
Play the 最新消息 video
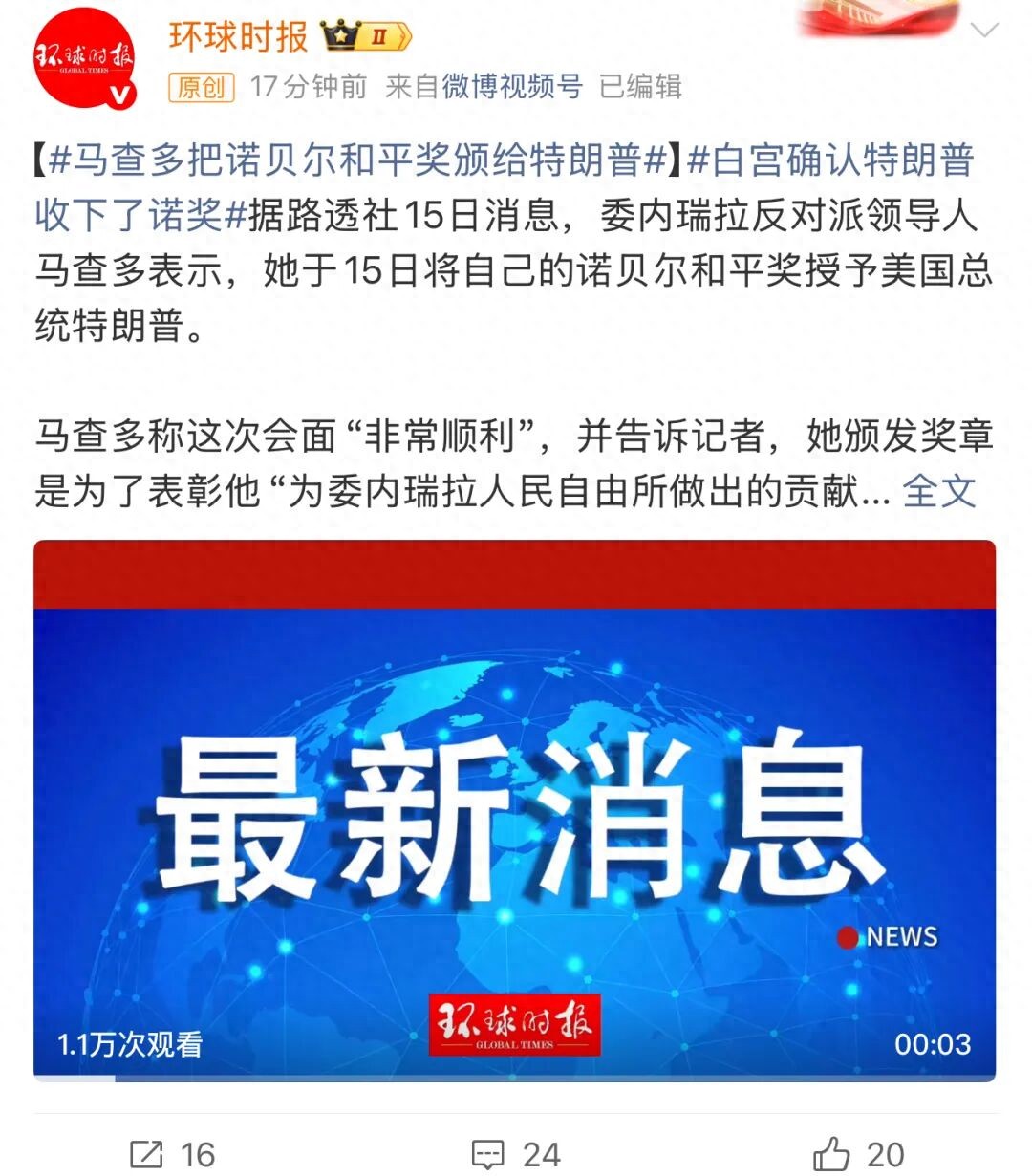coord(514,811)
